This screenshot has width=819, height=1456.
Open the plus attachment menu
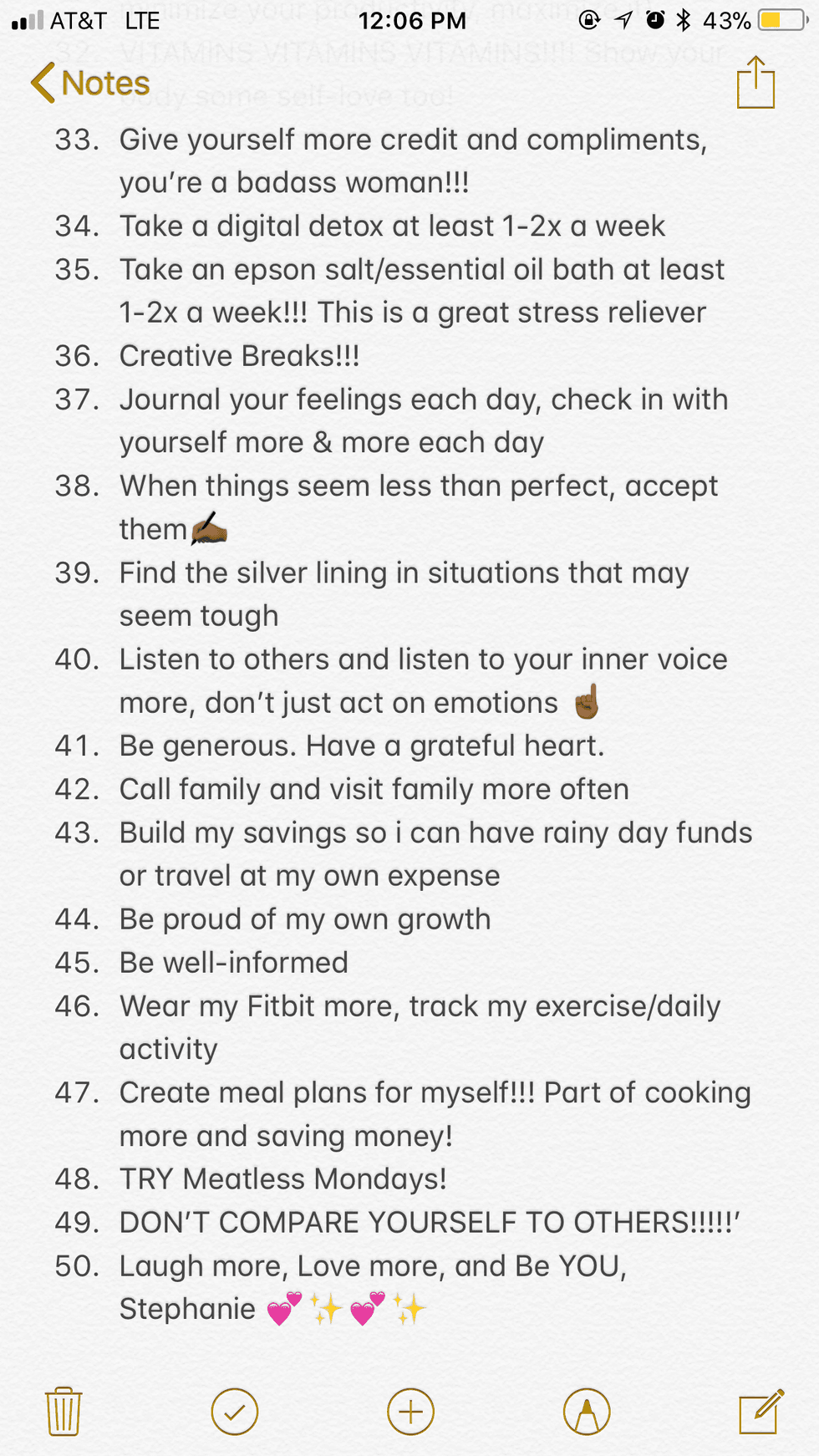(x=410, y=1412)
